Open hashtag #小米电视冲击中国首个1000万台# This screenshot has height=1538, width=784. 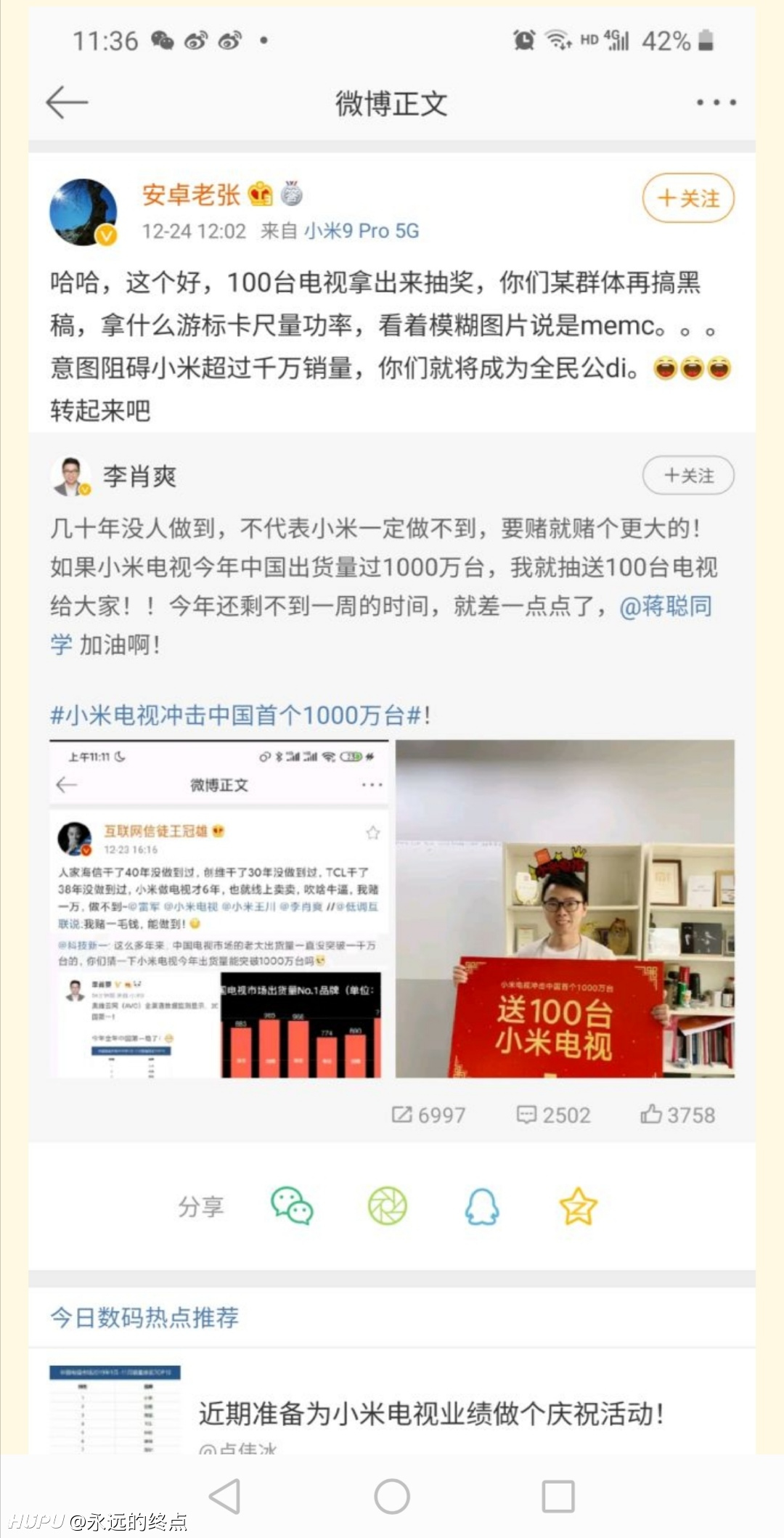coord(237,715)
